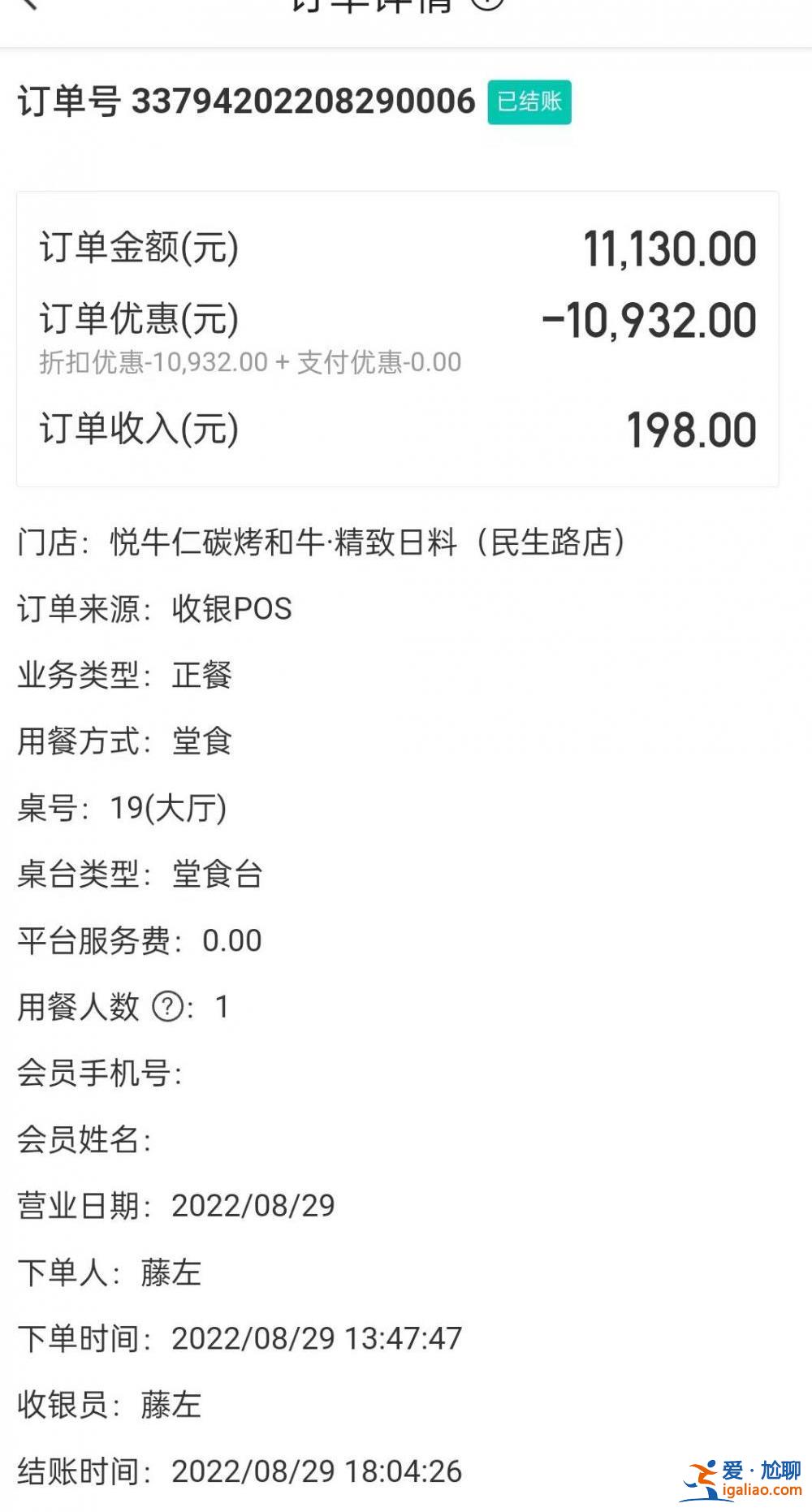Open the help icon beside 订单详情 title
Viewport: 812px width, 1512px height.
coord(488,3)
